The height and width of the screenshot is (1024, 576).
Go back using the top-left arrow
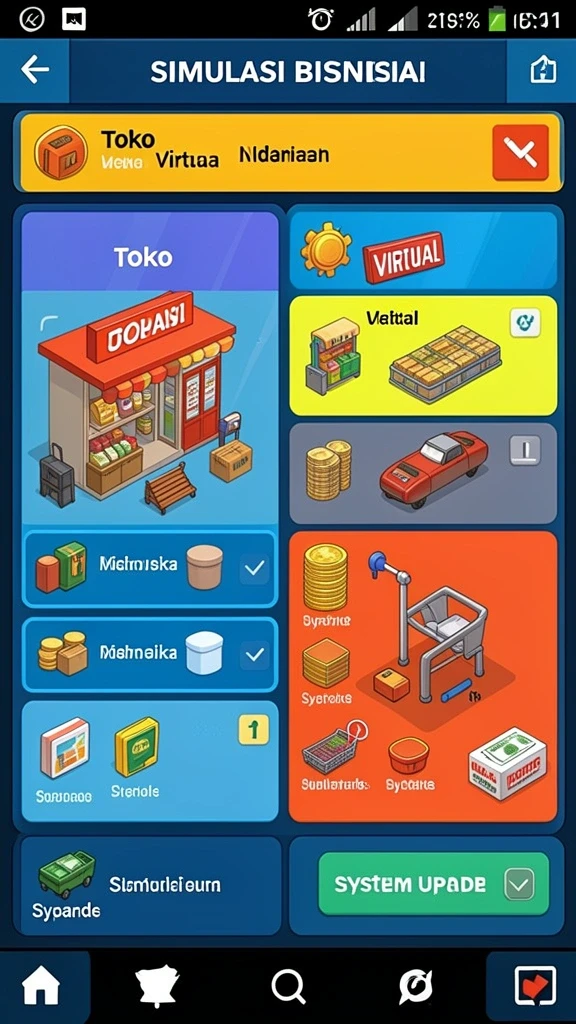[35, 70]
